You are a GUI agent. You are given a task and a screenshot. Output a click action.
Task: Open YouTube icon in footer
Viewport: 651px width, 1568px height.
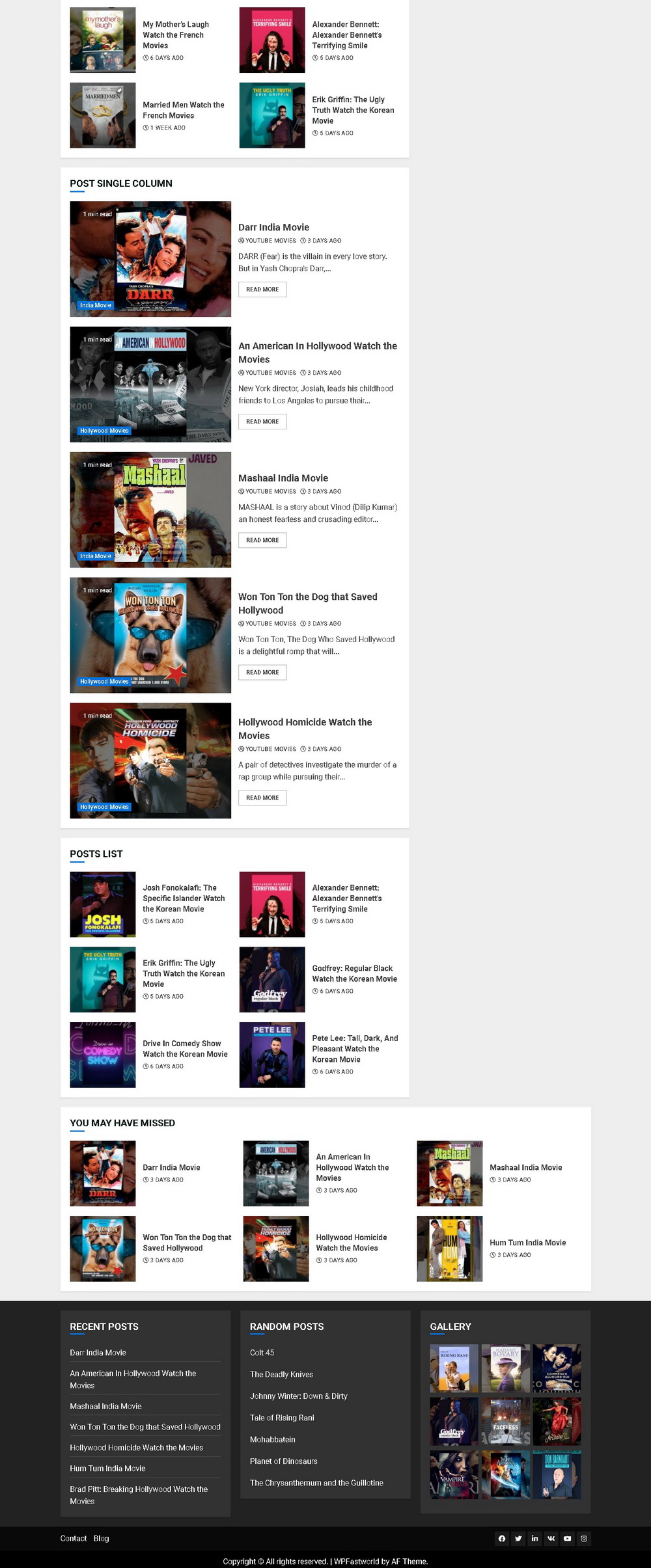568,1539
